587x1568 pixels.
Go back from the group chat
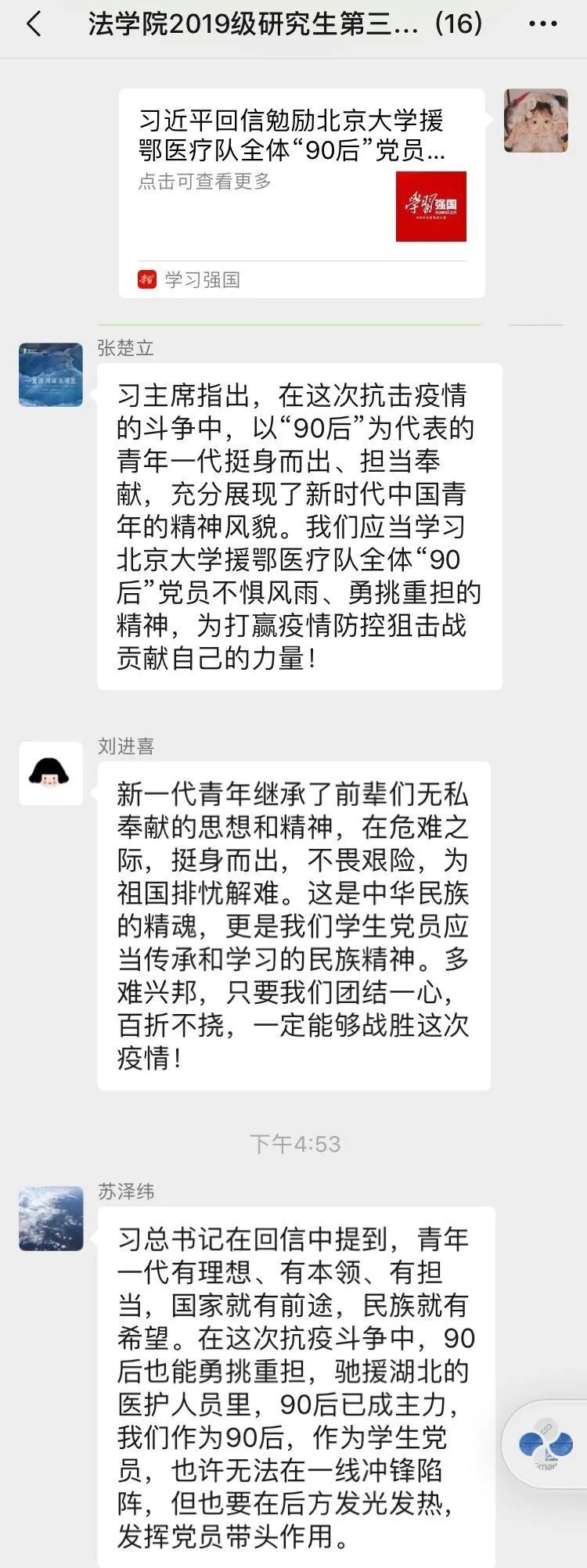click(33, 25)
